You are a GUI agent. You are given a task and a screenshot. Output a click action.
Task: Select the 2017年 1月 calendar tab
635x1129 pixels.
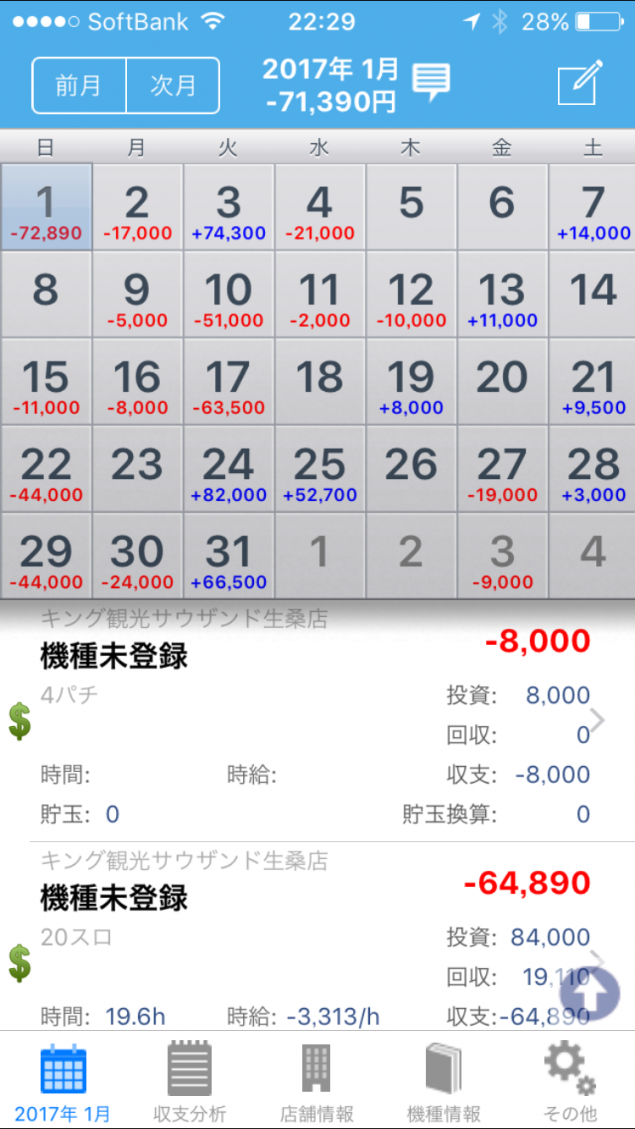(63, 1081)
